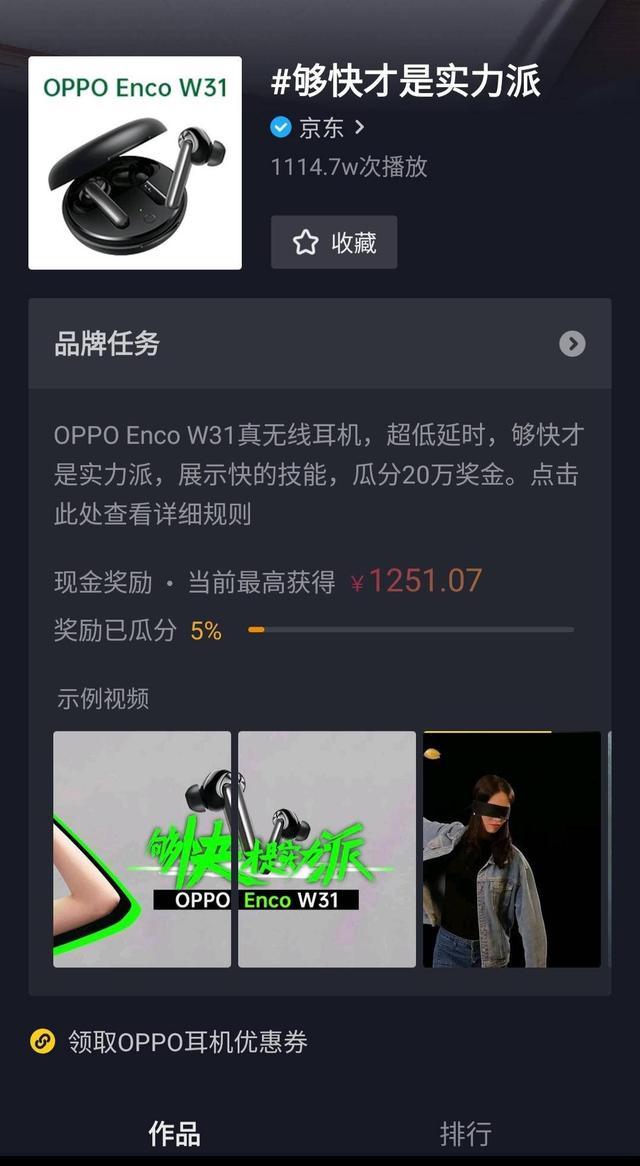Switch to the 作品 tab
The width and height of the screenshot is (640, 1166).
click(x=174, y=1133)
